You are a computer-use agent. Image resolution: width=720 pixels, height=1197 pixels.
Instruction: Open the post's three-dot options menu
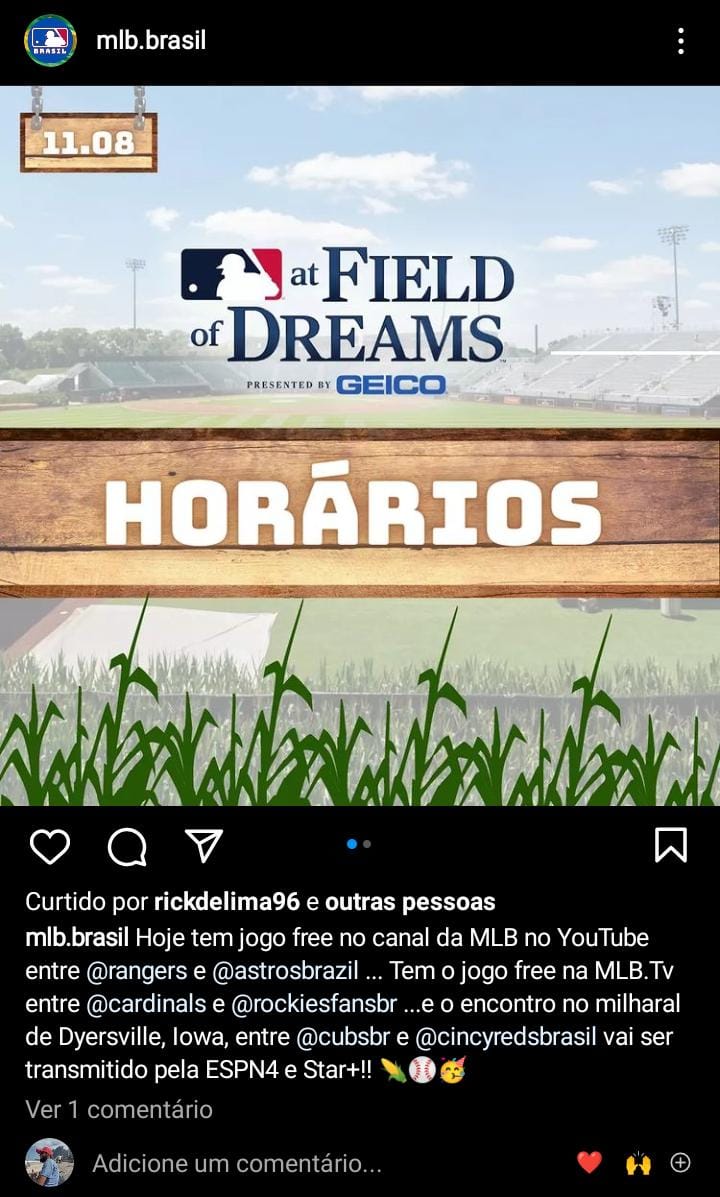pyautogui.click(x=680, y=41)
